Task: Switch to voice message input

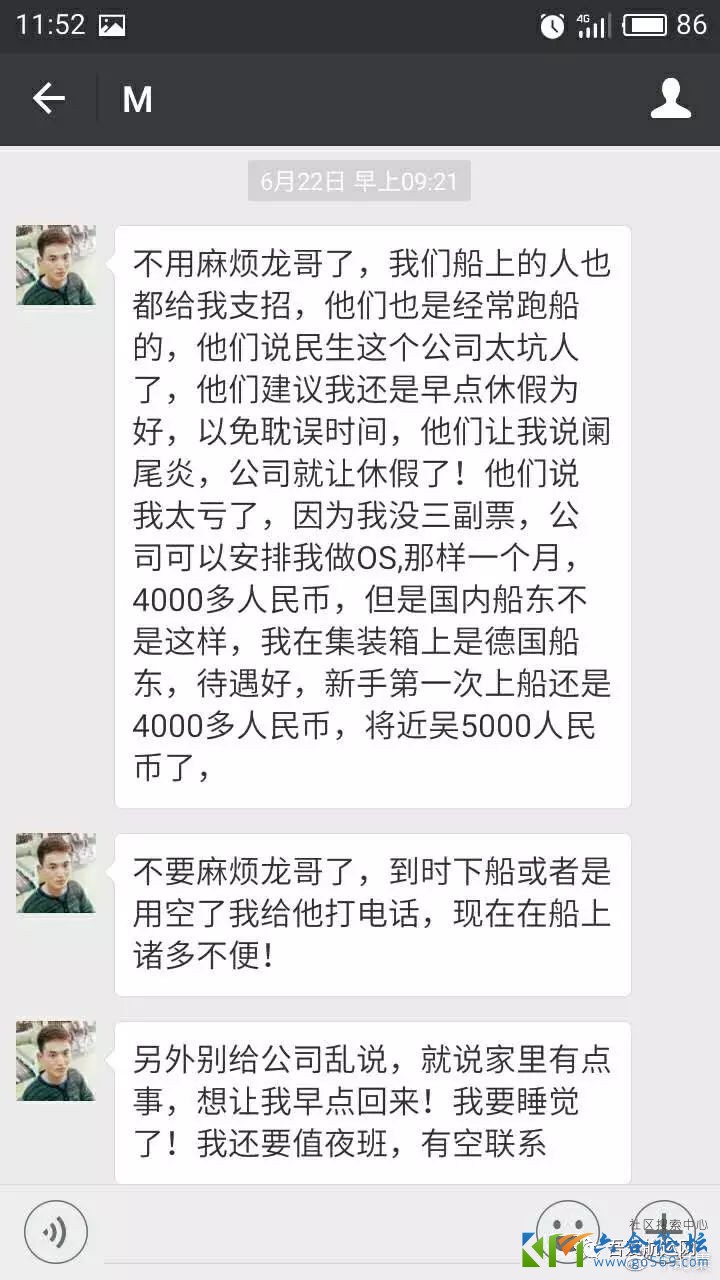Action: pyautogui.click(x=56, y=1231)
